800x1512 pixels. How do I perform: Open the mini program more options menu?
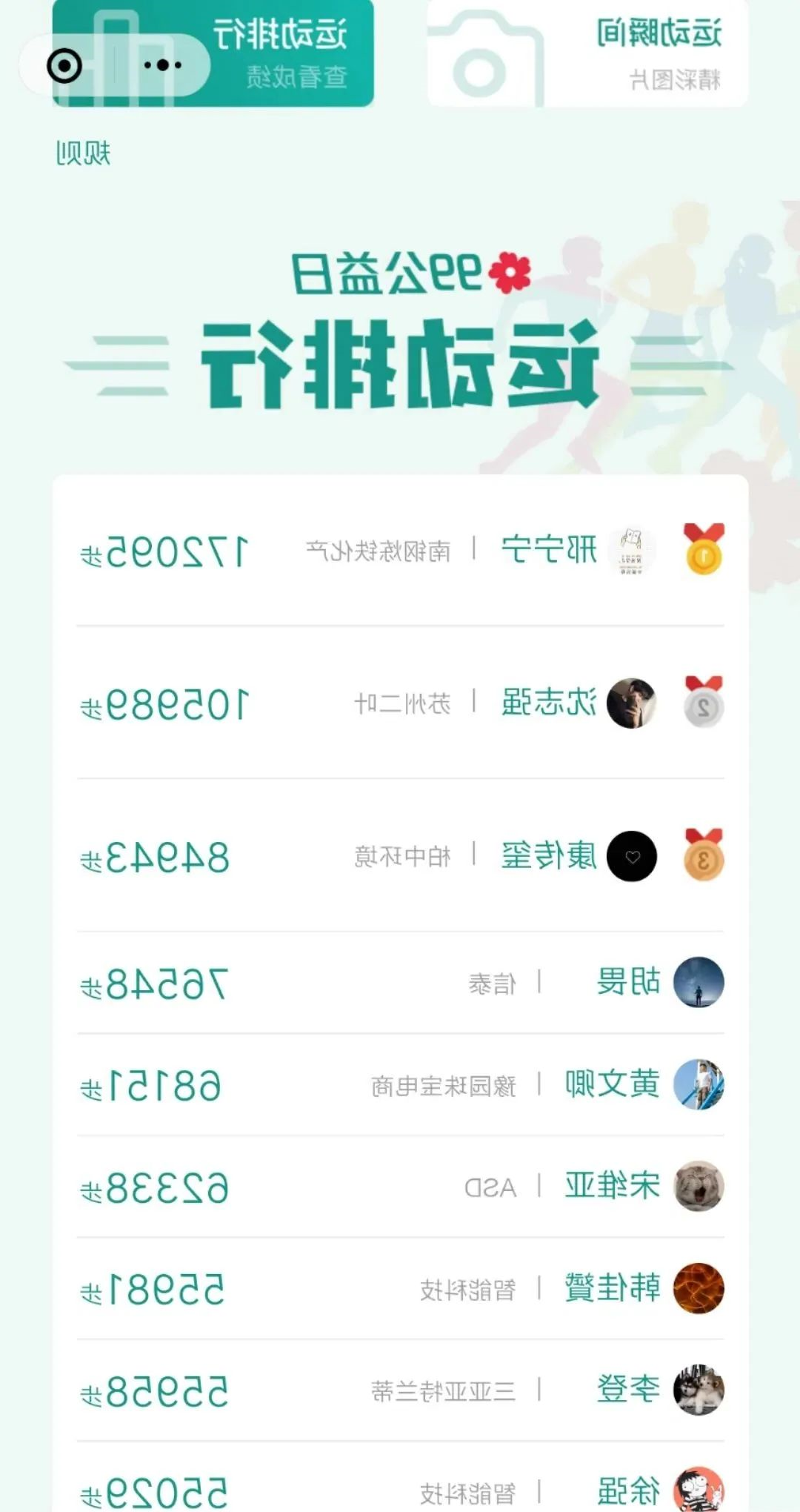(x=162, y=65)
